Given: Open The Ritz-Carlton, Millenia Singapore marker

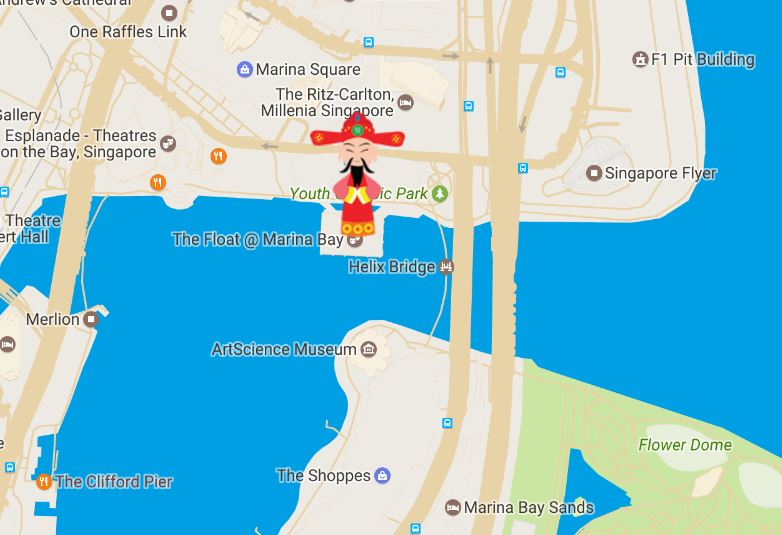Looking at the screenshot, I should [405, 102].
